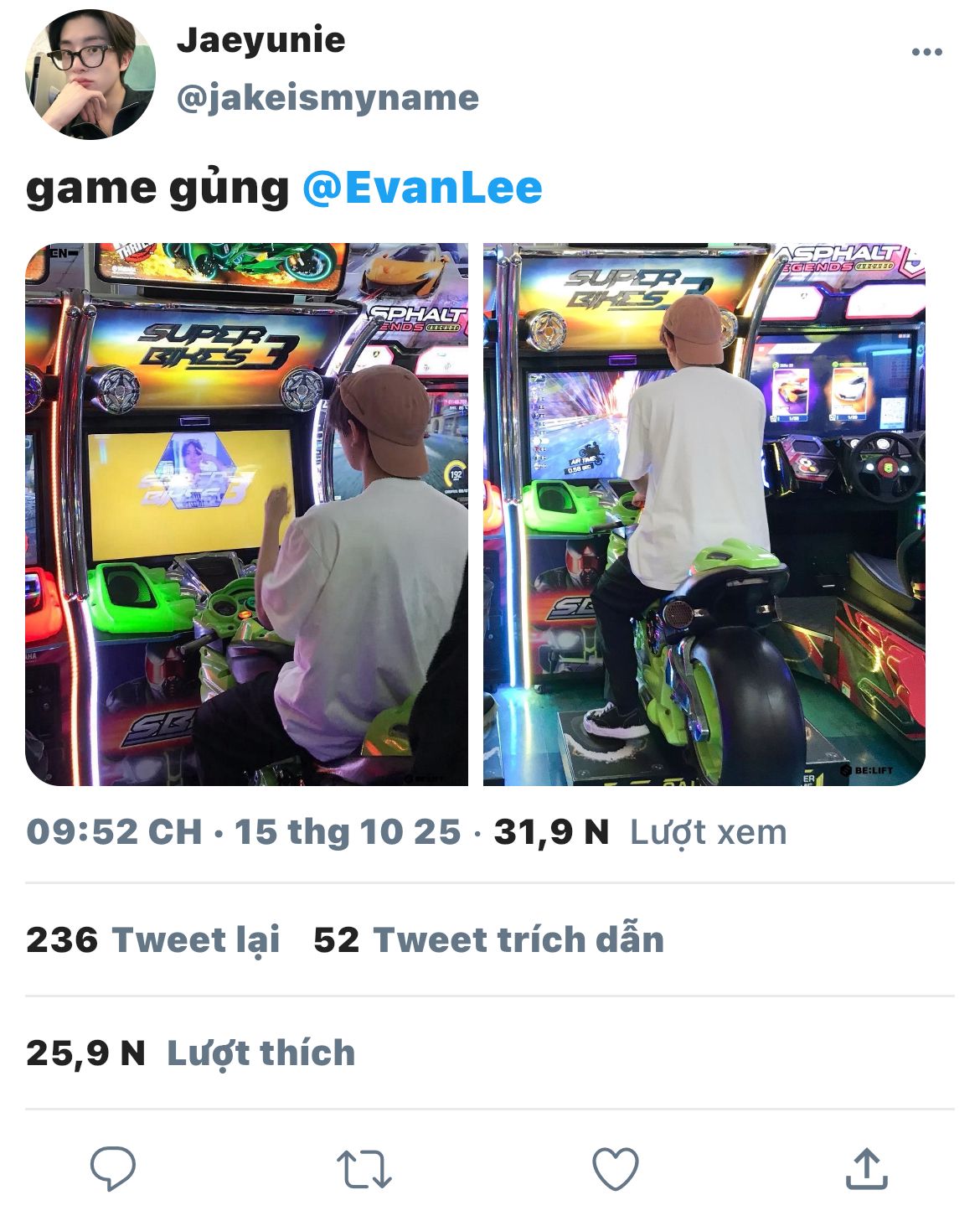980x1221 pixels.
Task: See who gave 25,9 N Lượt thích
Action: pyautogui.click(x=190, y=1053)
